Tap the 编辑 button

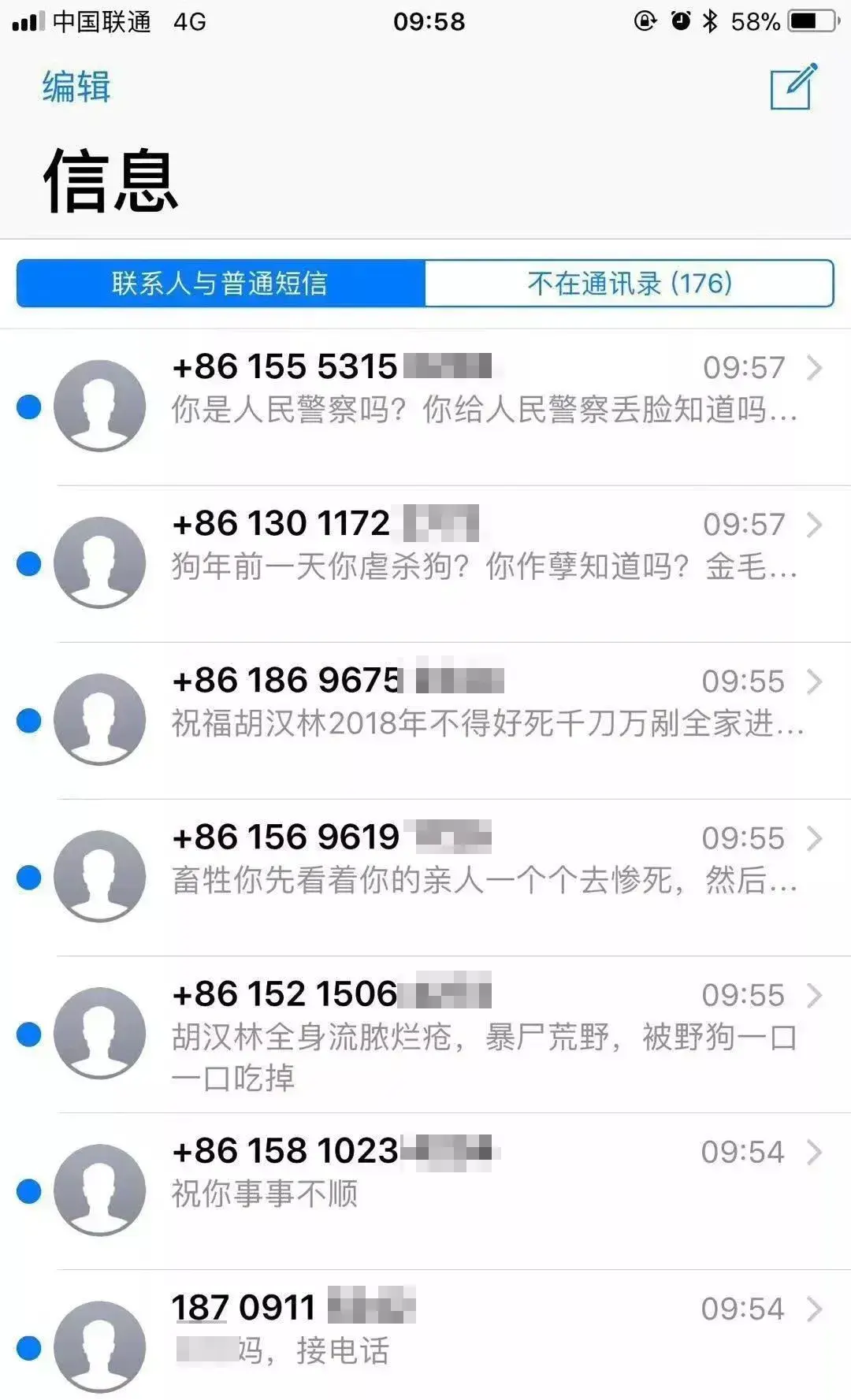[x=76, y=87]
